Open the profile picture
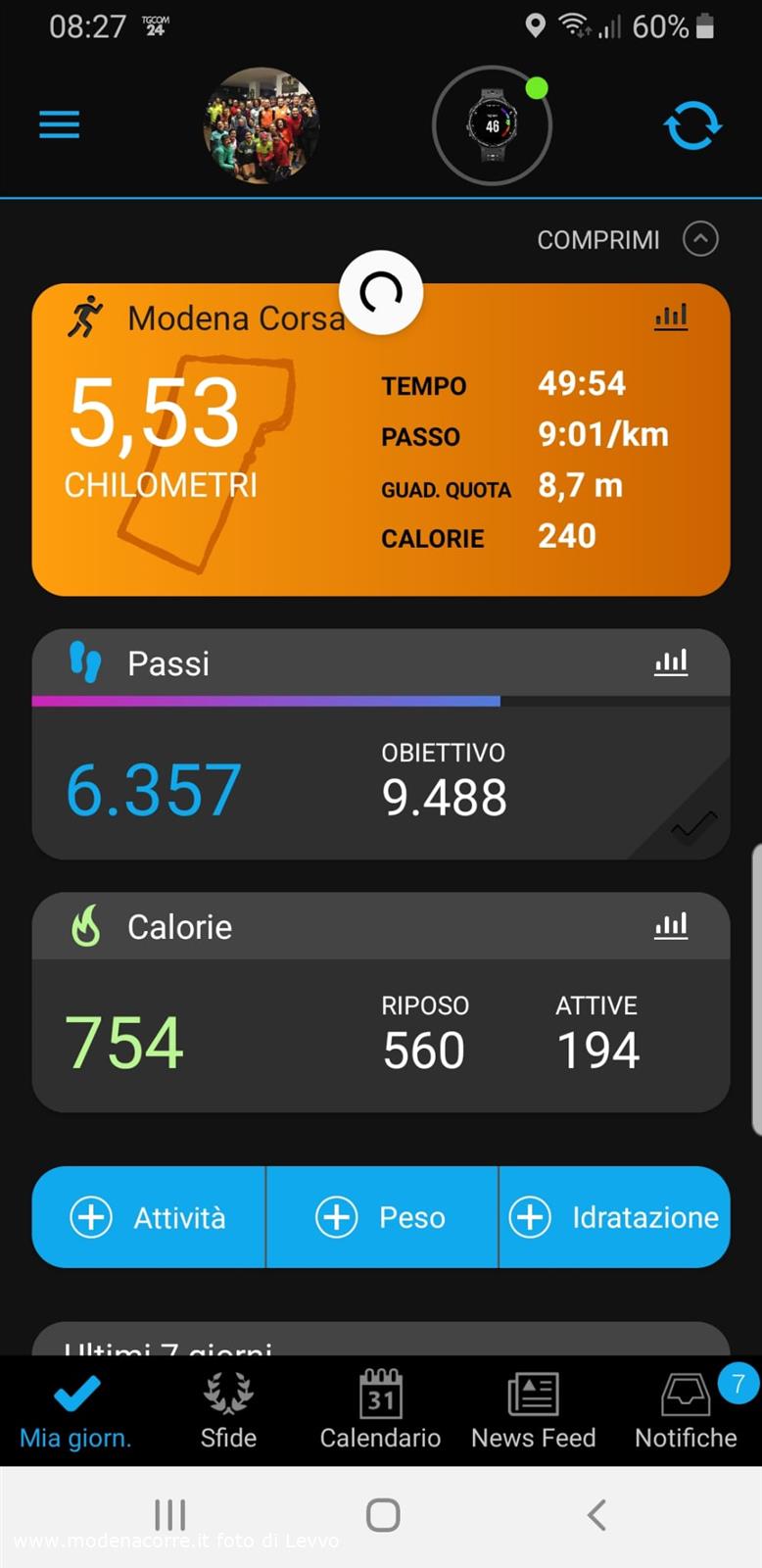The width and height of the screenshot is (762, 1568). pyautogui.click(x=262, y=124)
